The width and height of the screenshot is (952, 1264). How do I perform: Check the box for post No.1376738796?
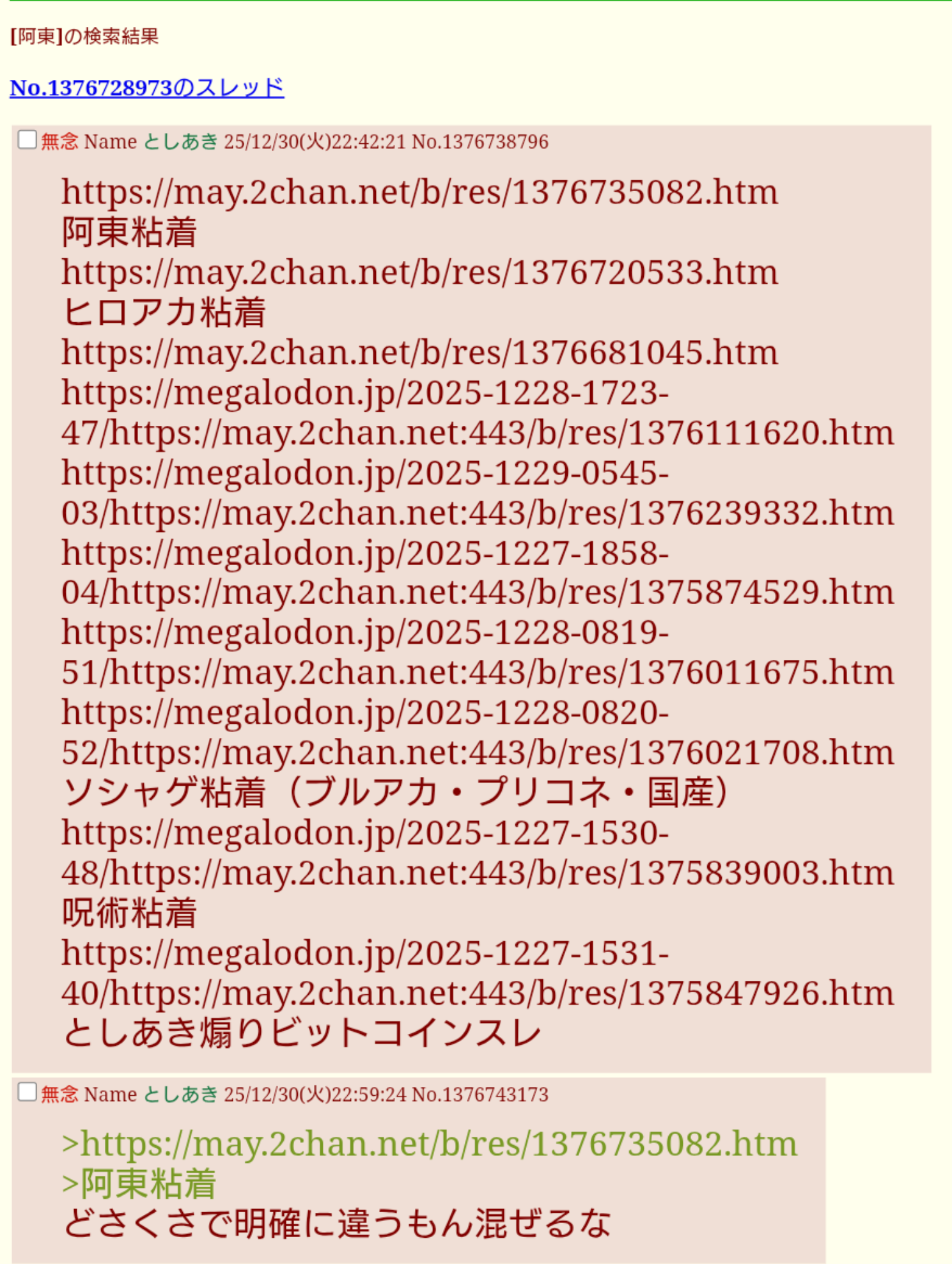pos(27,139)
